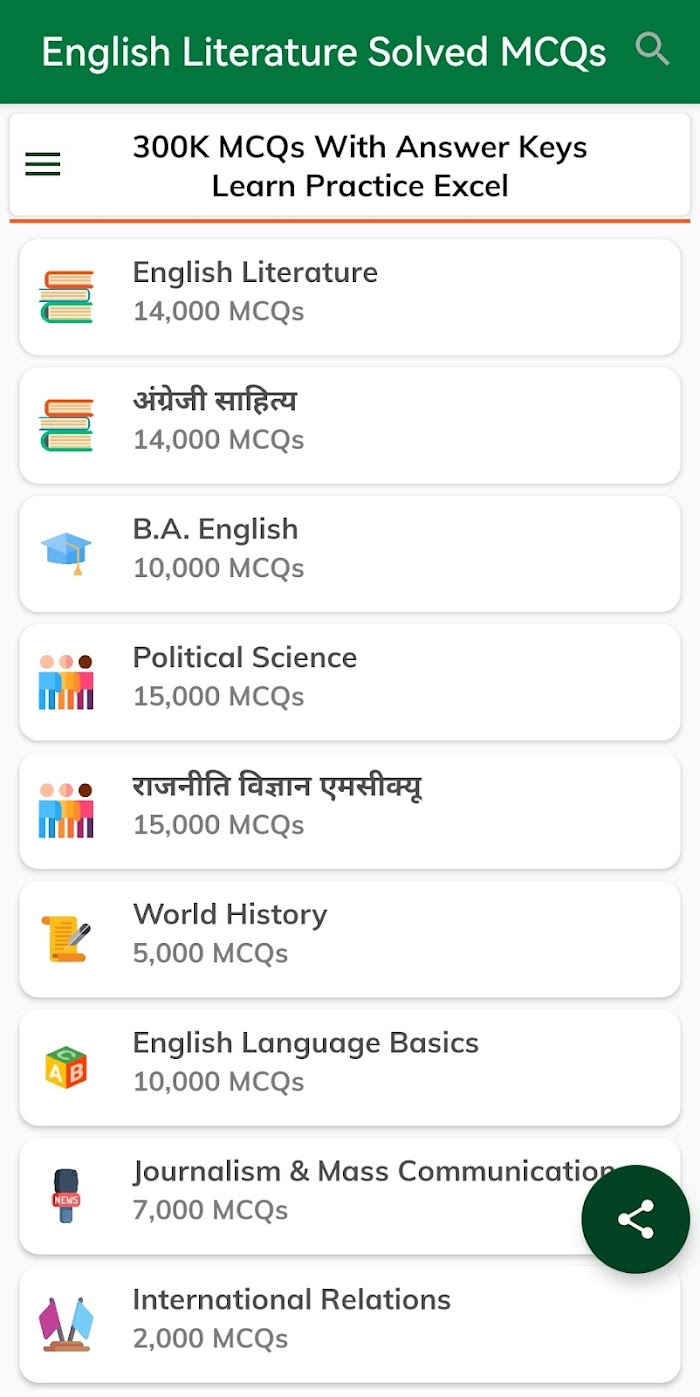Viewport: 700px width, 1397px height.
Task: Open the hamburger drawer menu
Action: click(x=43, y=165)
